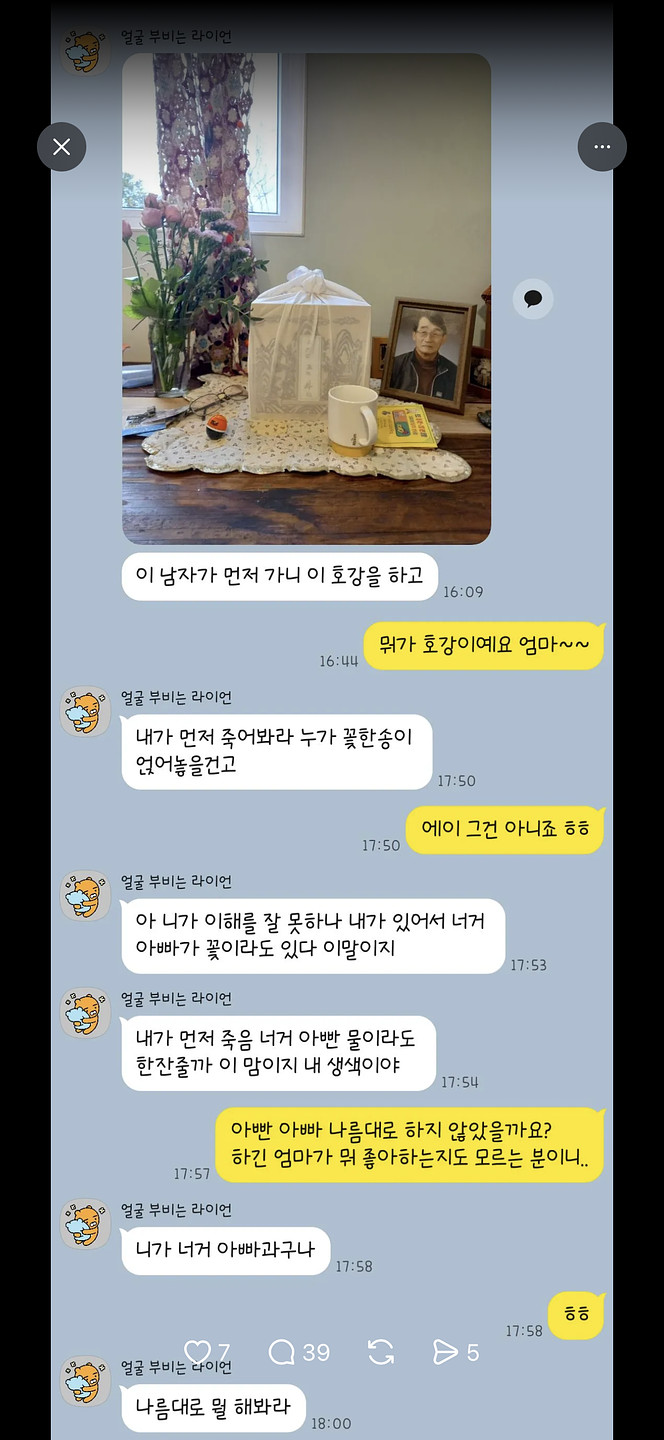Viewport: 664px width, 1440px height.
Task: Close the full-screen image viewer
Action: [61, 147]
